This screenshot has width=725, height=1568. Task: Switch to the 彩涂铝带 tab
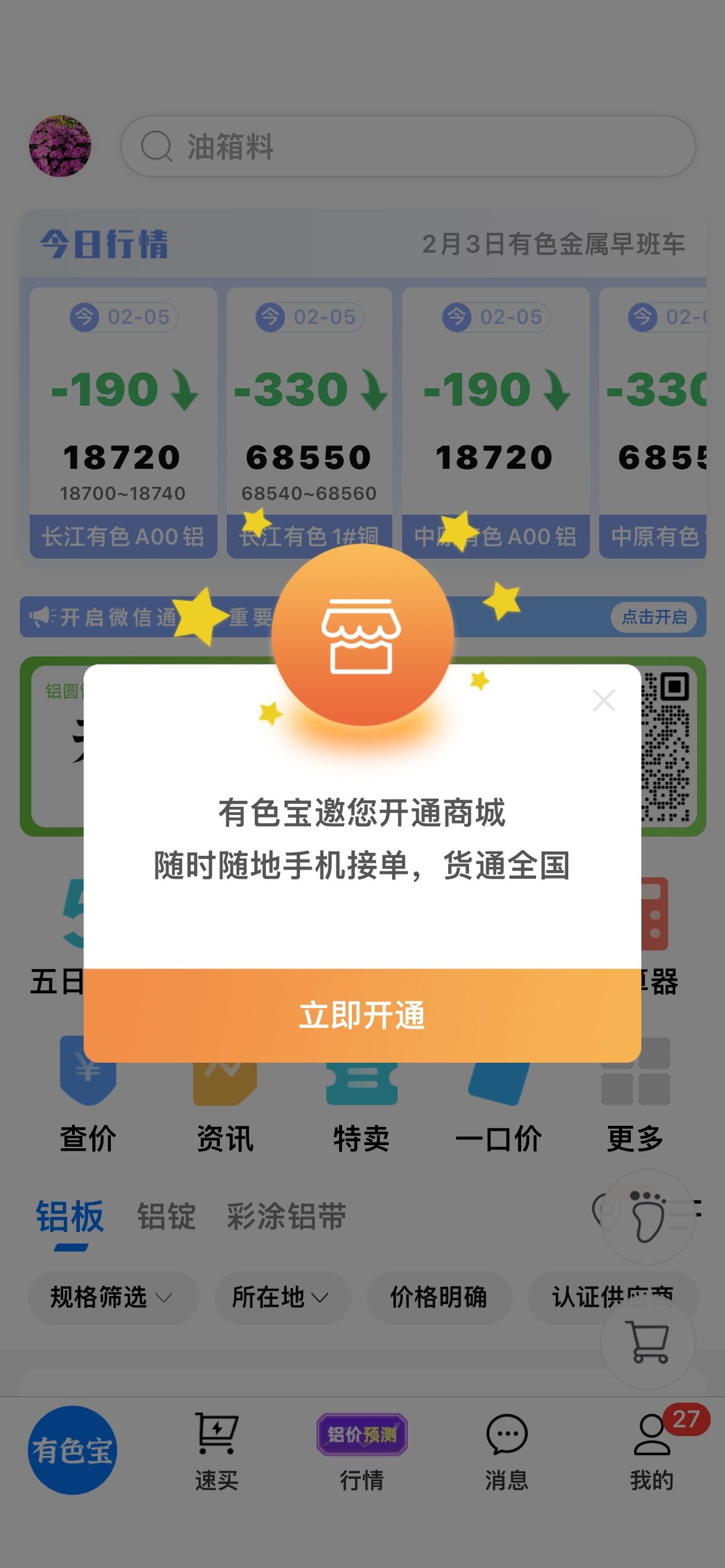point(286,1216)
